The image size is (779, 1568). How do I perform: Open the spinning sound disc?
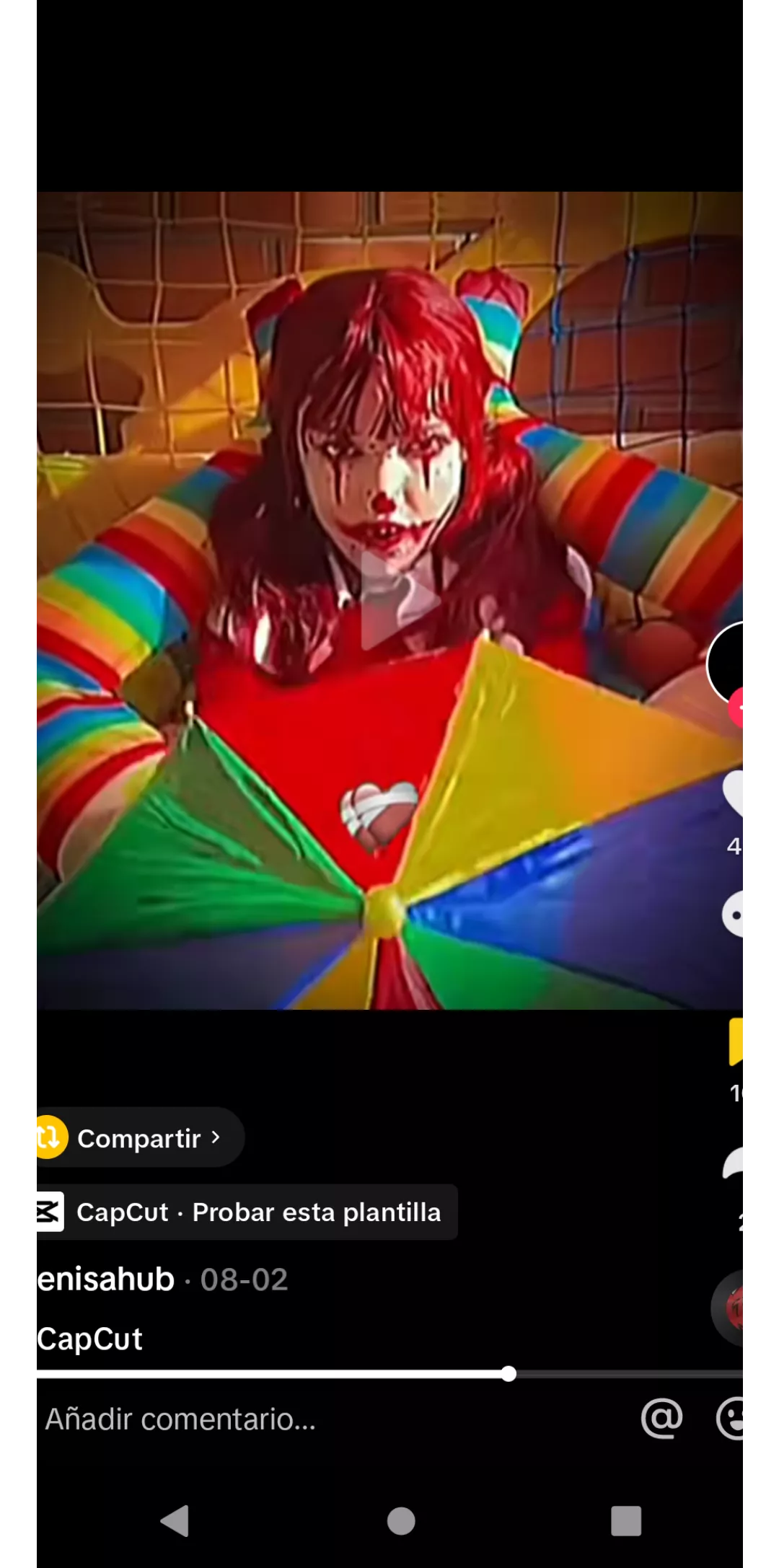coord(729,1308)
